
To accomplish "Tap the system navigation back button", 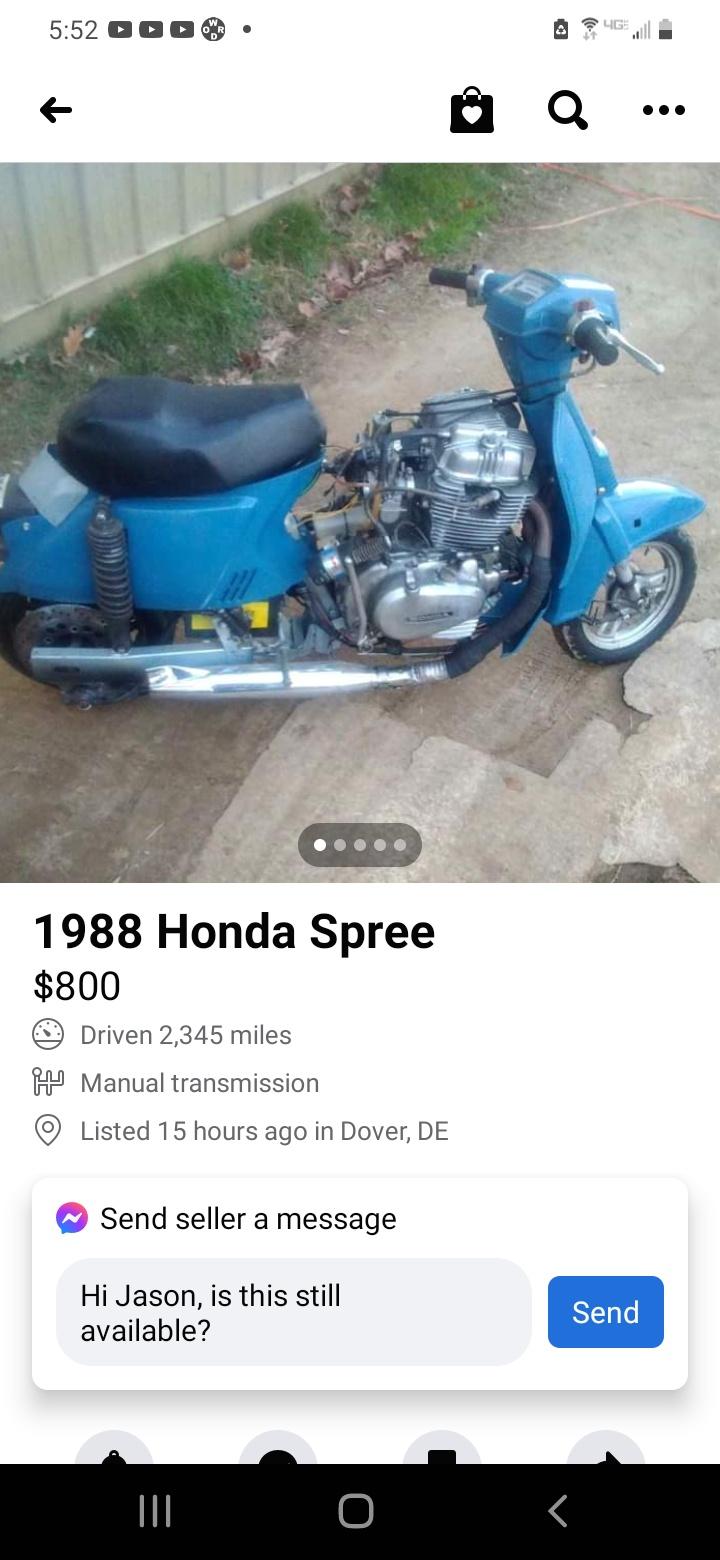I will [x=558, y=1511].
